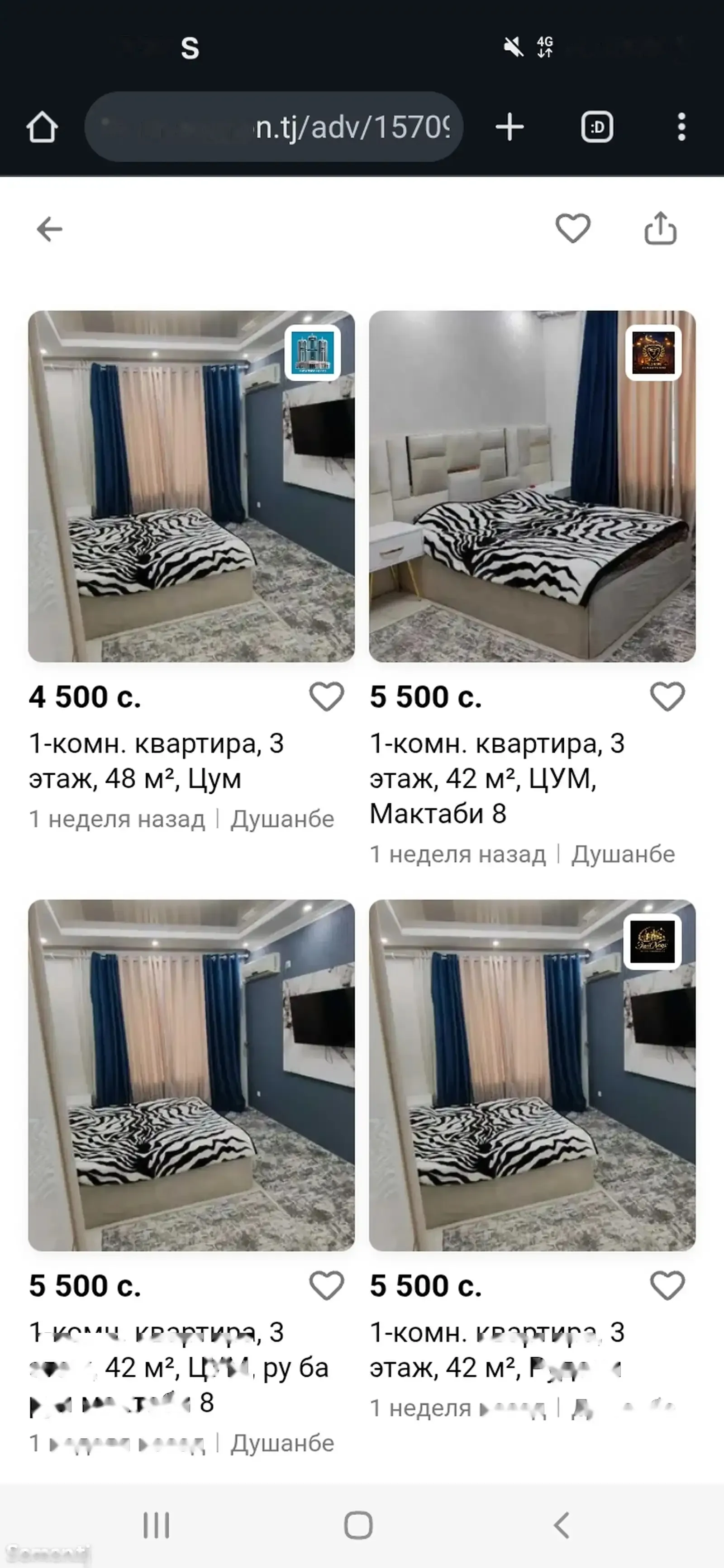Image resolution: width=724 pixels, height=1568 pixels.
Task: Show the open tabs switcher
Action: point(597,127)
